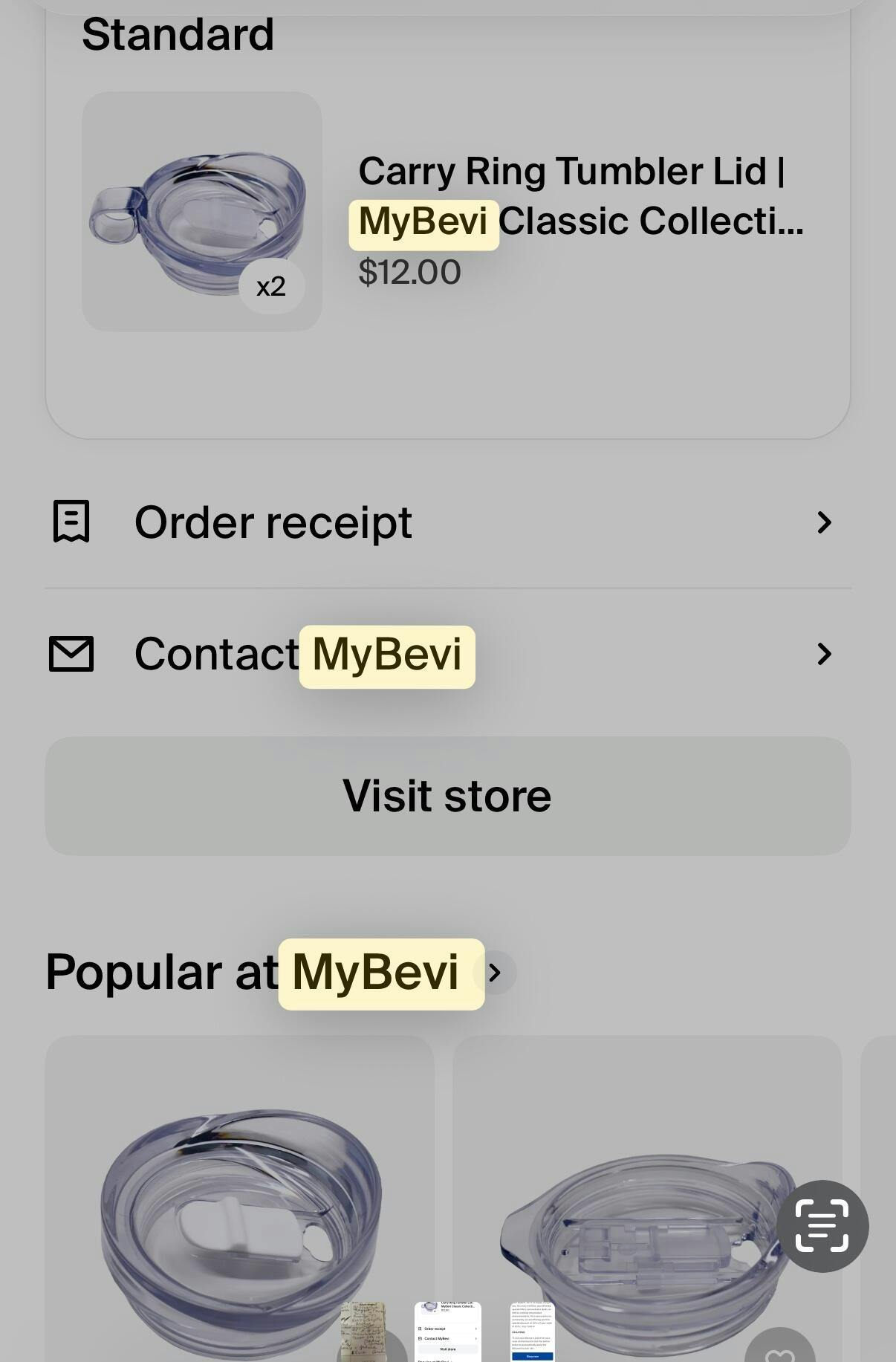Open the Popular at MyBevi chevron
The height and width of the screenshot is (1362, 896).
[496, 972]
